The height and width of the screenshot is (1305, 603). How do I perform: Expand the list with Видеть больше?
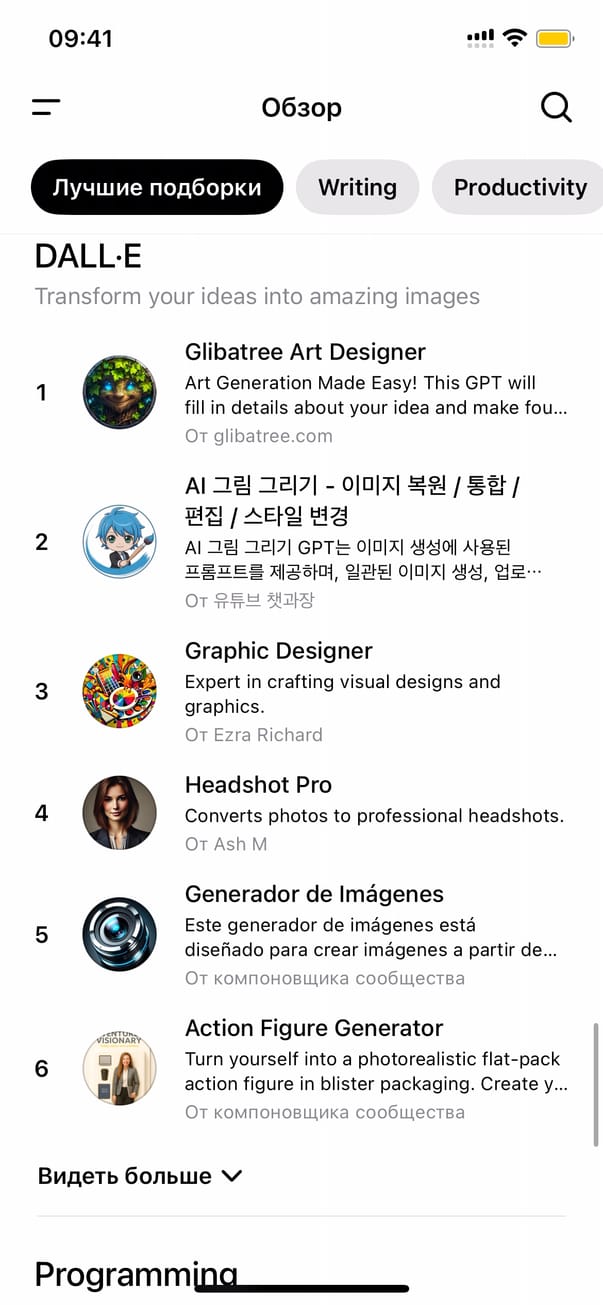tap(140, 1176)
